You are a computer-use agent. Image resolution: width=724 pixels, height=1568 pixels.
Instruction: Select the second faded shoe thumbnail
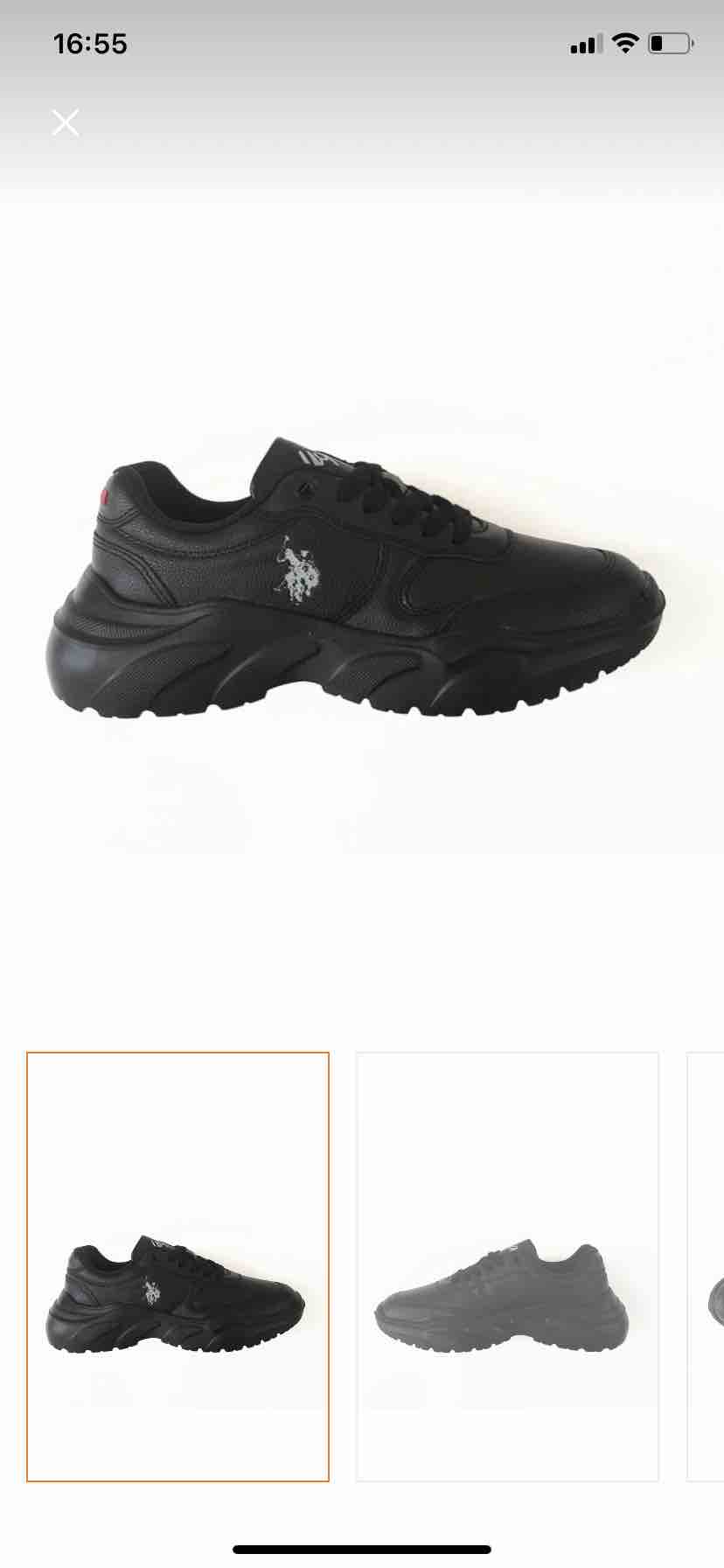[507, 1267]
